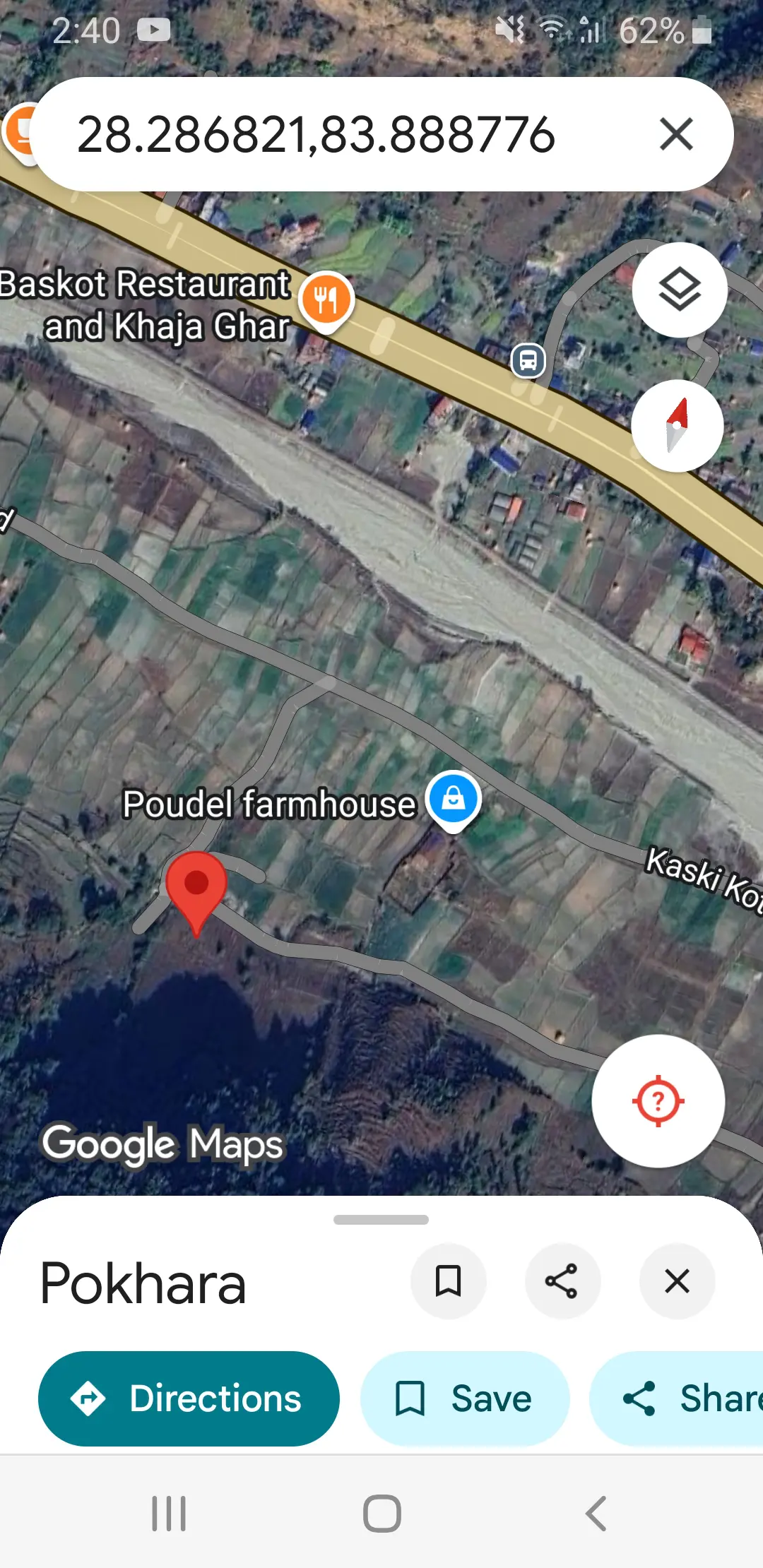The height and width of the screenshot is (1568, 763).
Task: Open recent apps from the navigation bar
Action: 169,1514
